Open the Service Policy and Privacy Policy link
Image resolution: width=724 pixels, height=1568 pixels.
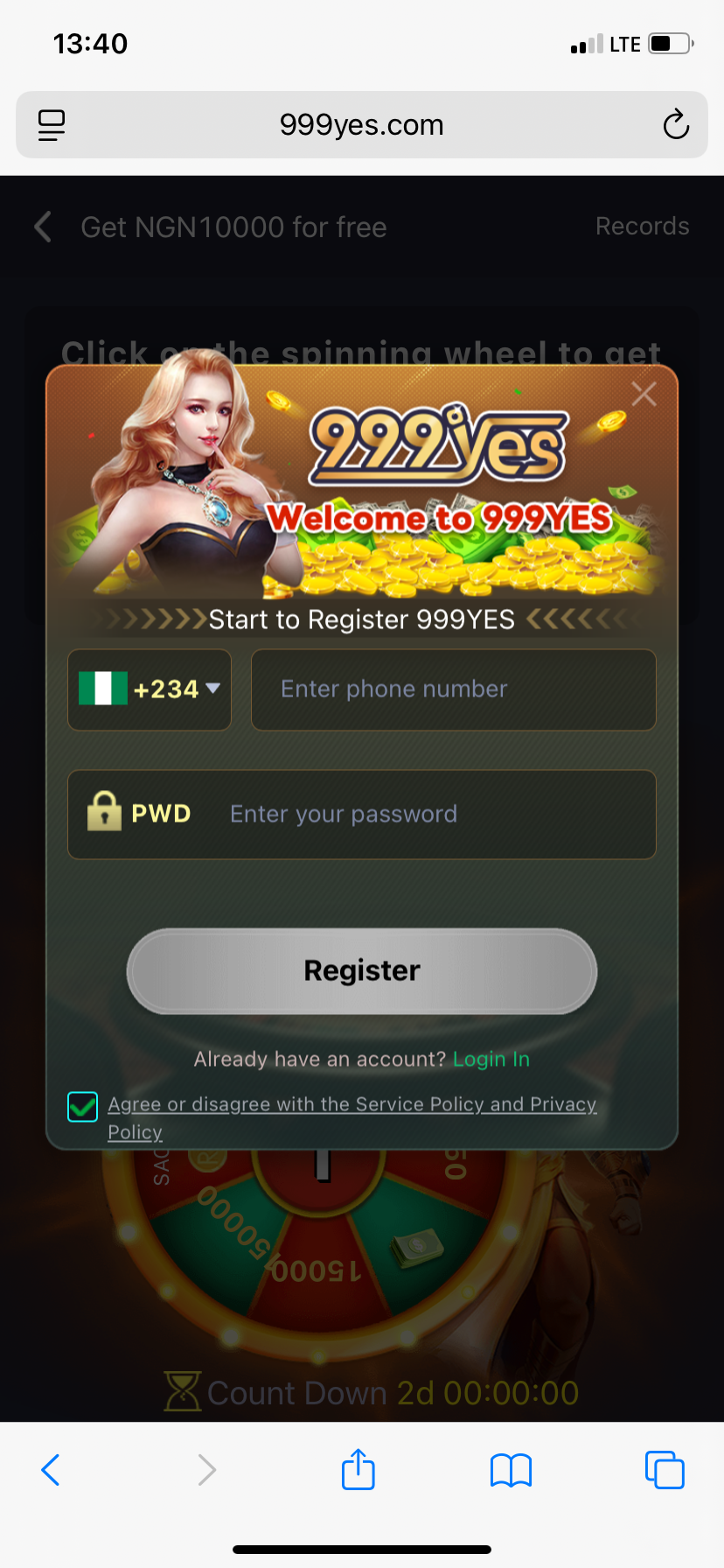(352, 1105)
